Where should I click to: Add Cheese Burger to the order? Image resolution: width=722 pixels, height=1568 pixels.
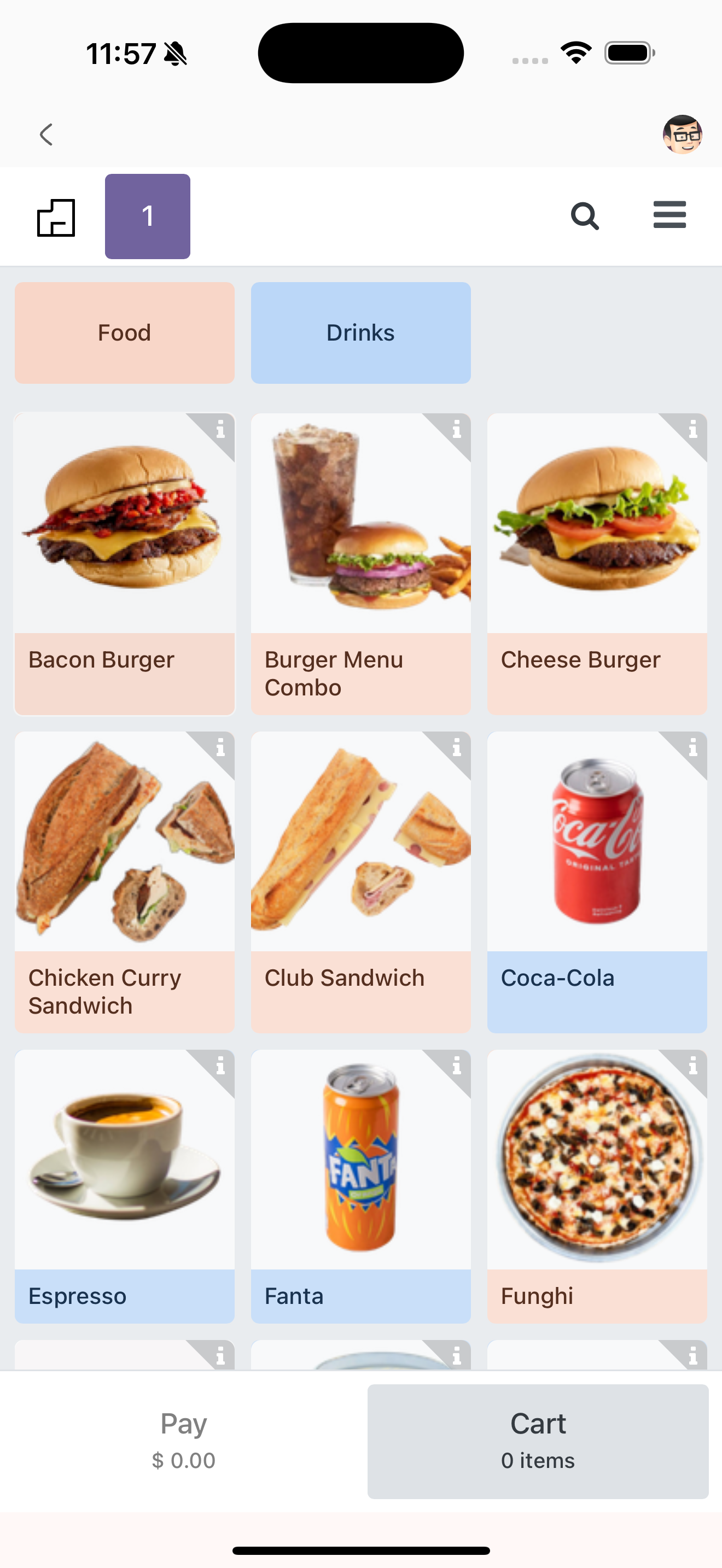(597, 548)
